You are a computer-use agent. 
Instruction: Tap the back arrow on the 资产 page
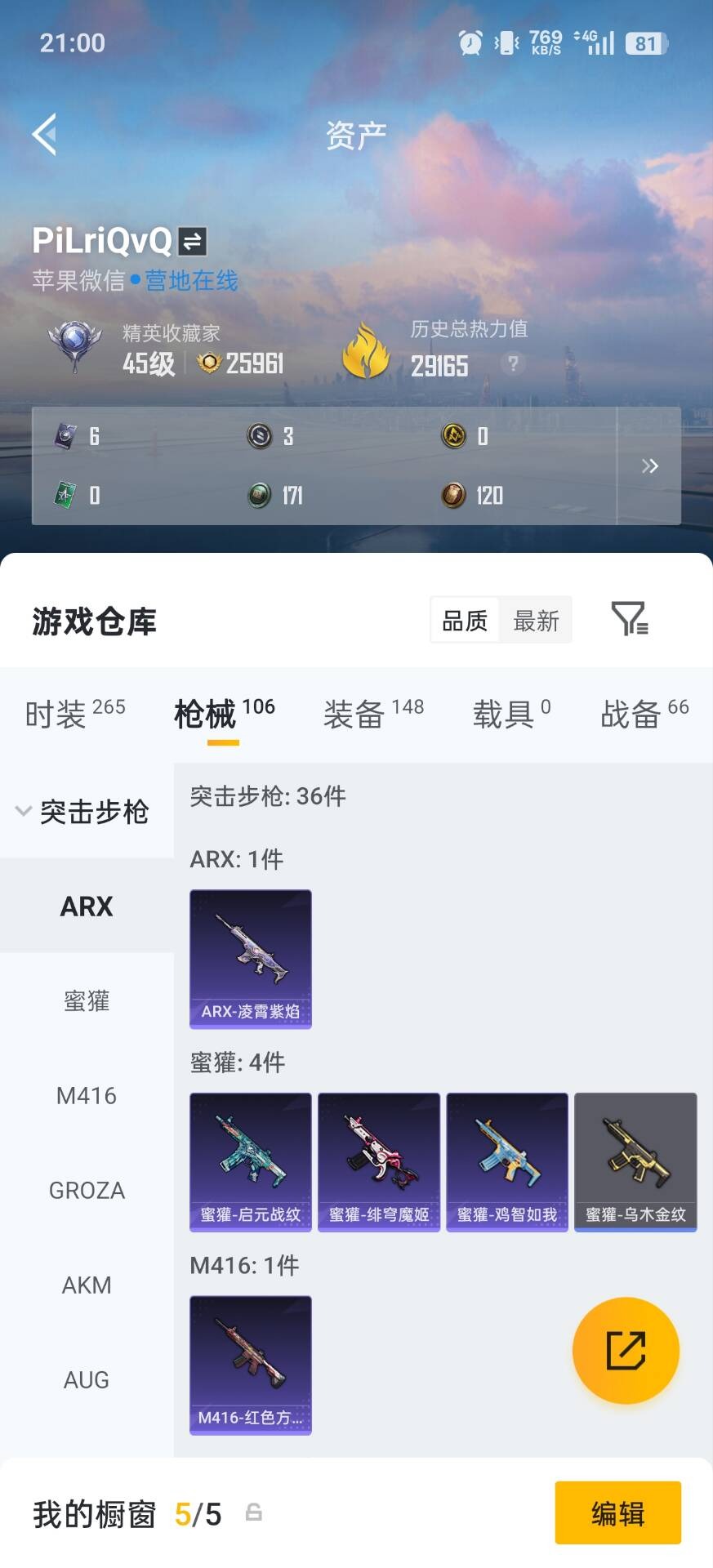tap(45, 133)
